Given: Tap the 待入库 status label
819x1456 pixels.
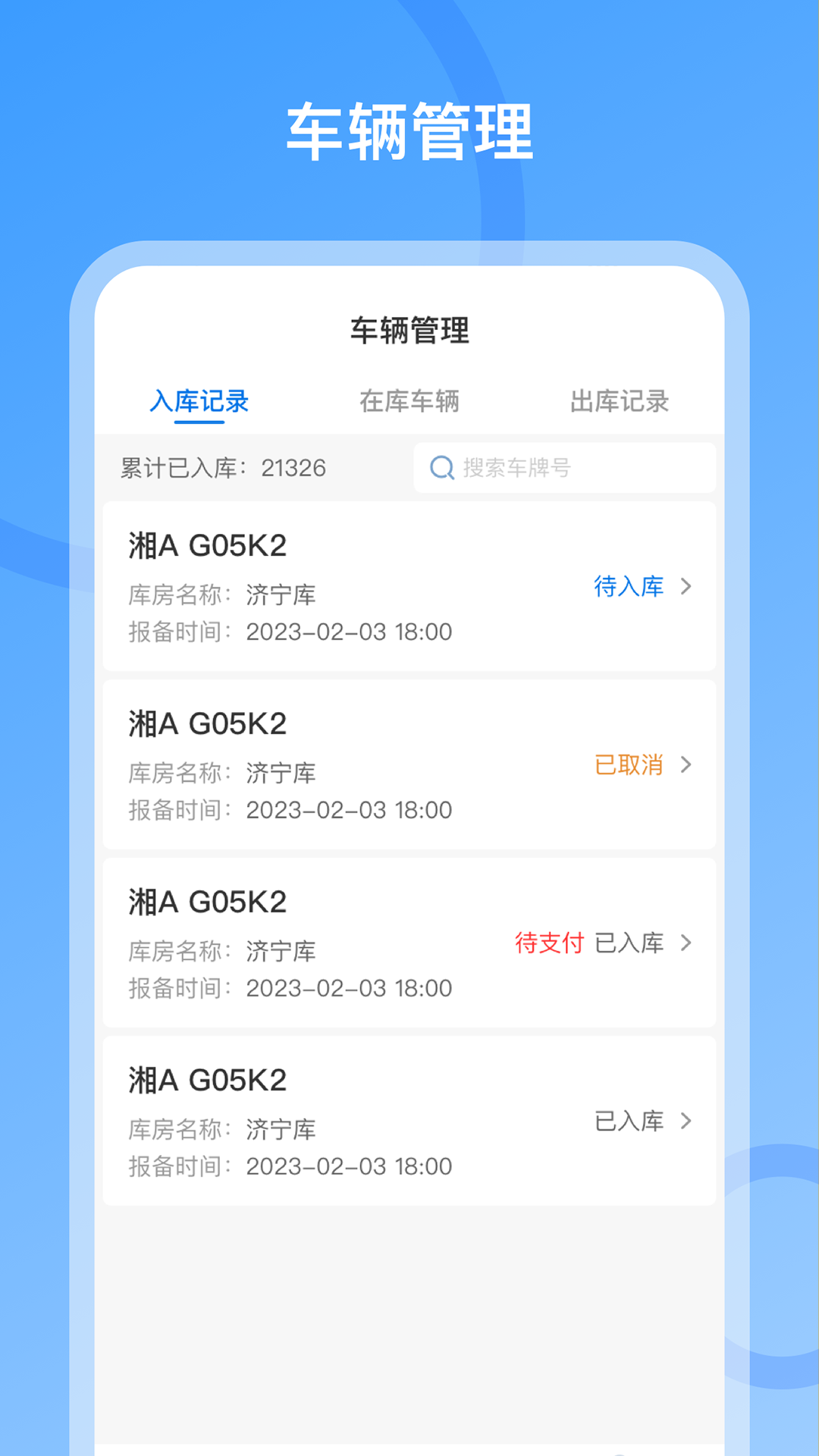Looking at the screenshot, I should pos(629,586).
